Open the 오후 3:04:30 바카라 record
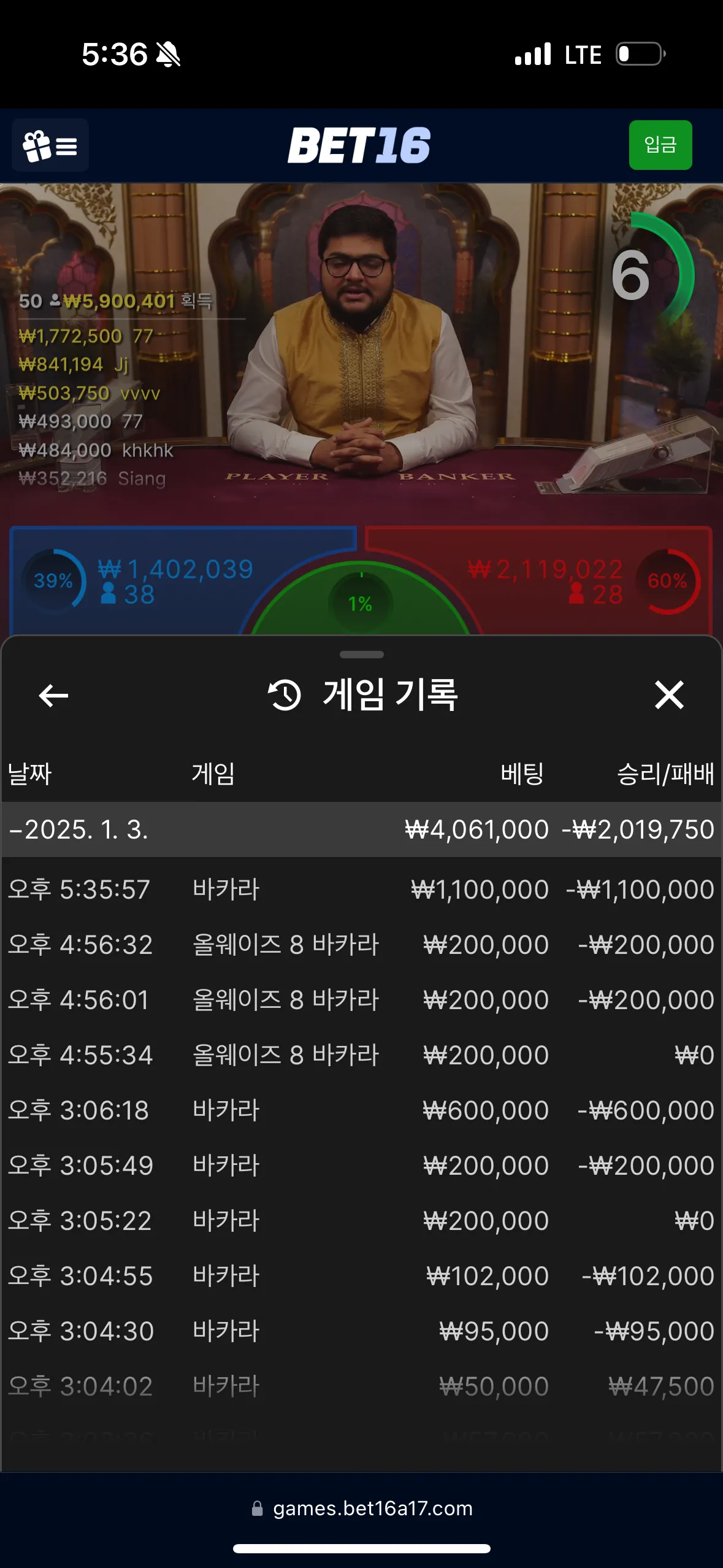Screen dimensions: 723x1568 coord(361,1331)
